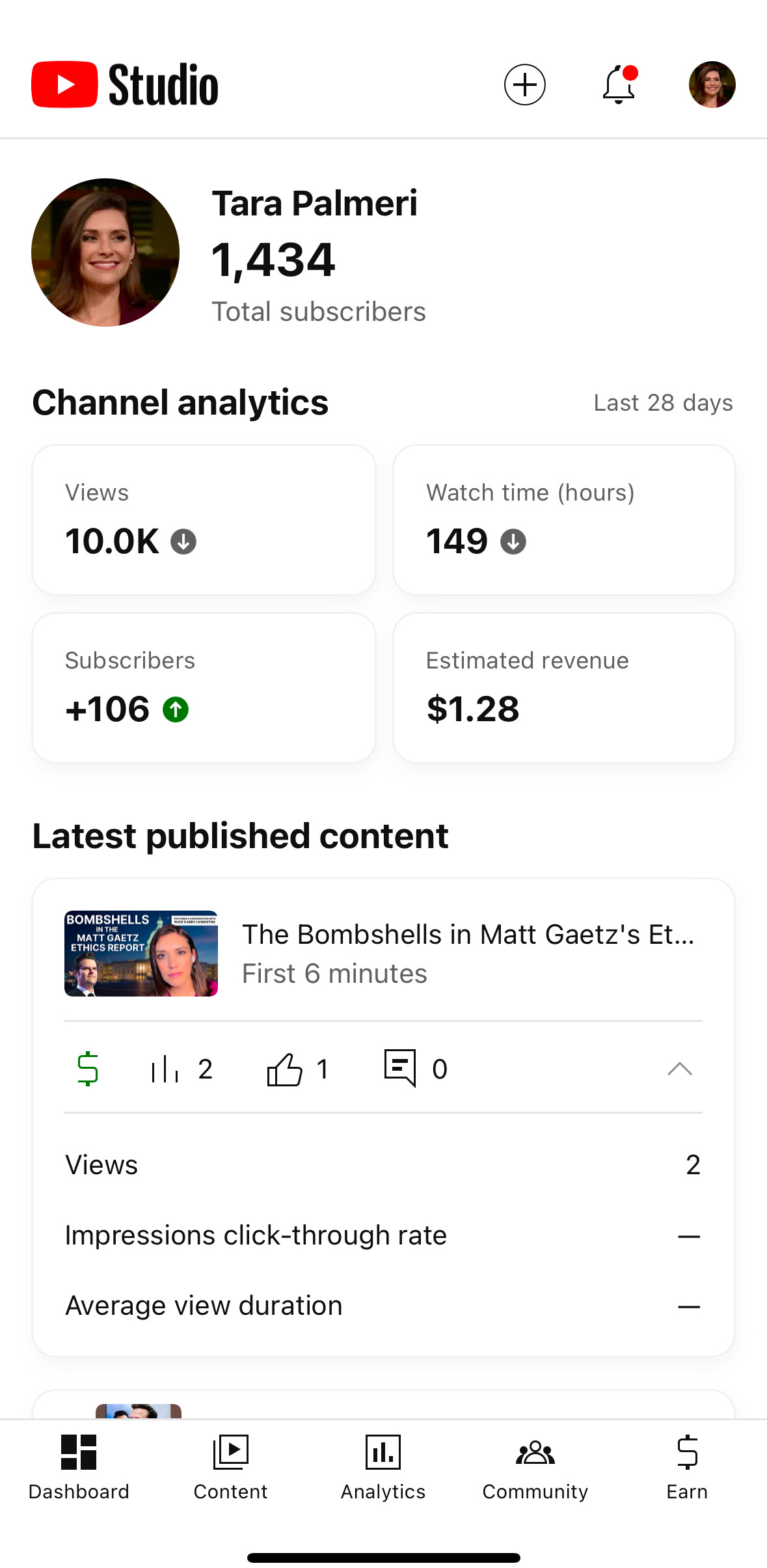Open the notifications bell

coord(619,85)
